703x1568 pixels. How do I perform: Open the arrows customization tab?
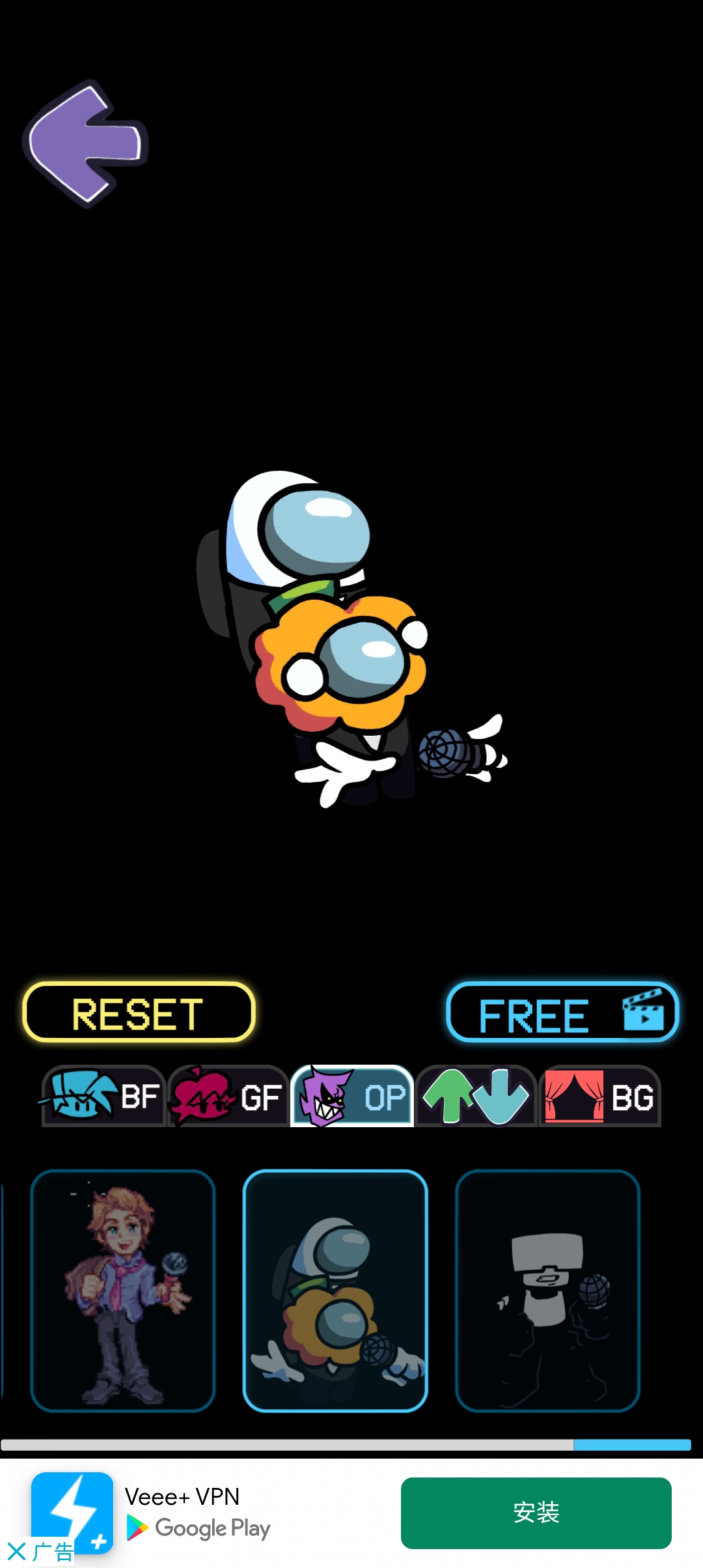[x=476, y=1097]
